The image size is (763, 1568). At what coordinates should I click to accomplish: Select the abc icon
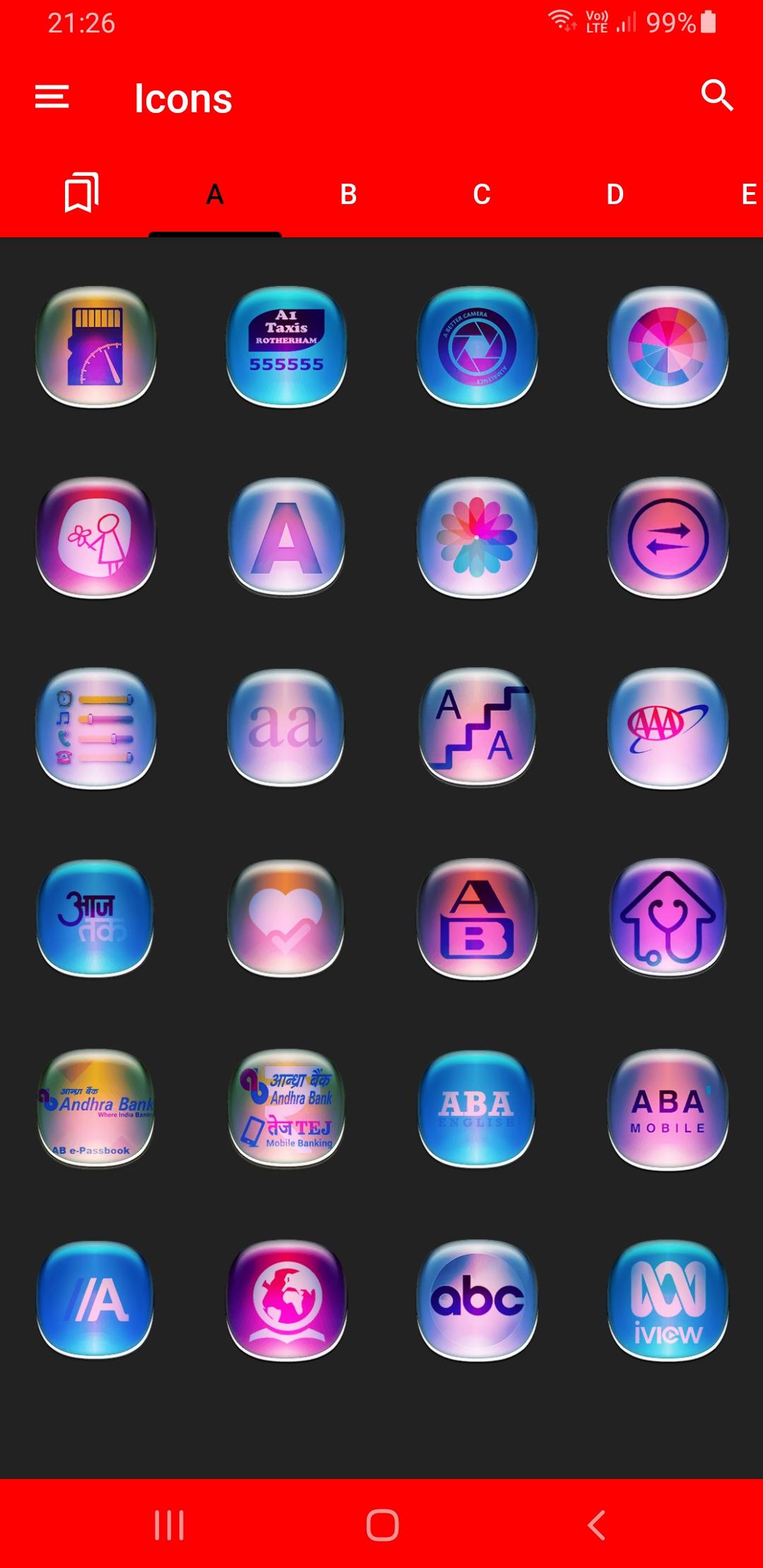pyautogui.click(x=477, y=1300)
